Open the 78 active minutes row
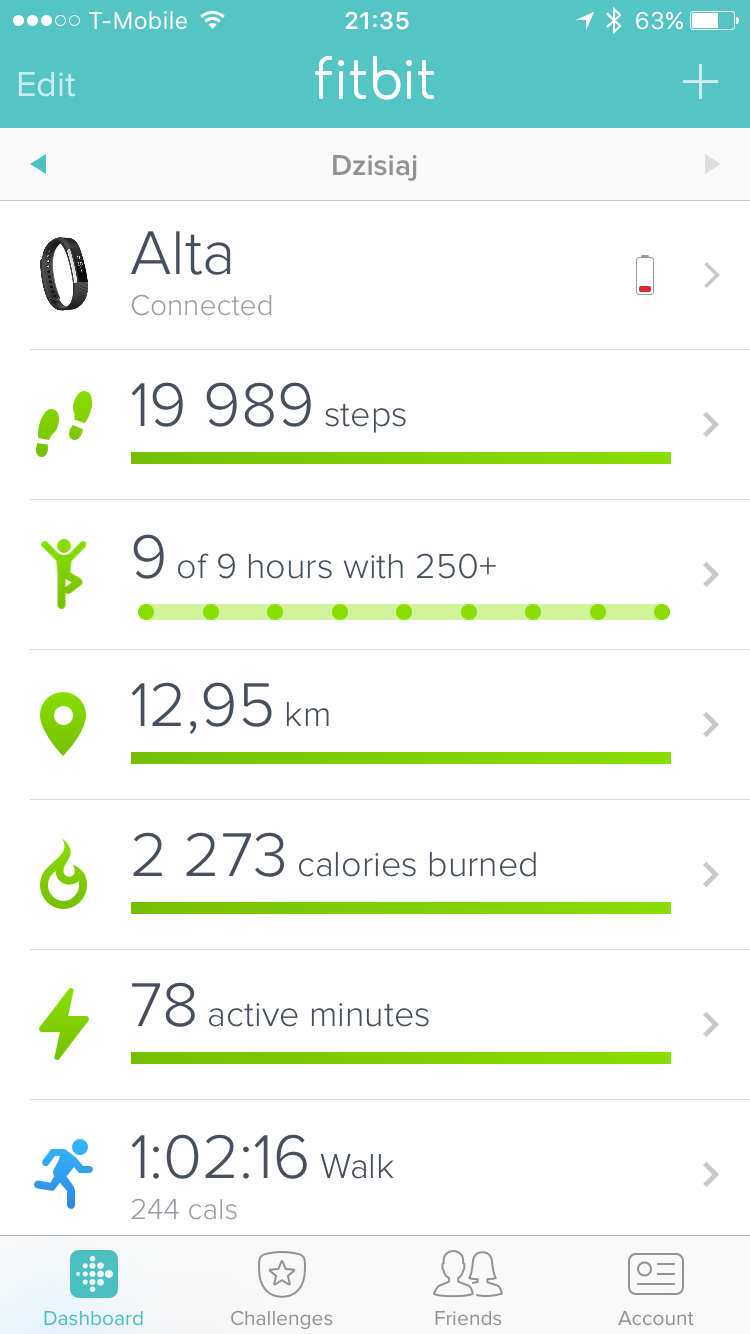 375,1025
